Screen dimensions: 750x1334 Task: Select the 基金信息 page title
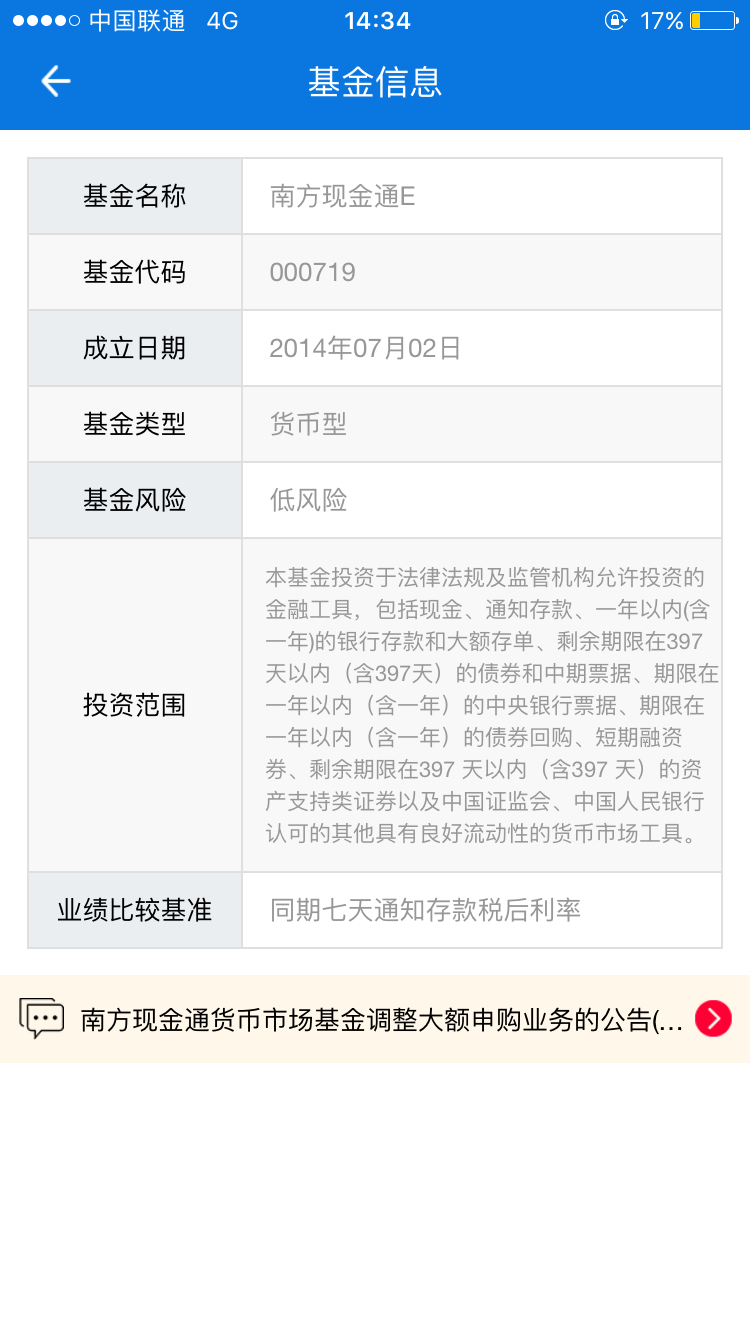(375, 83)
